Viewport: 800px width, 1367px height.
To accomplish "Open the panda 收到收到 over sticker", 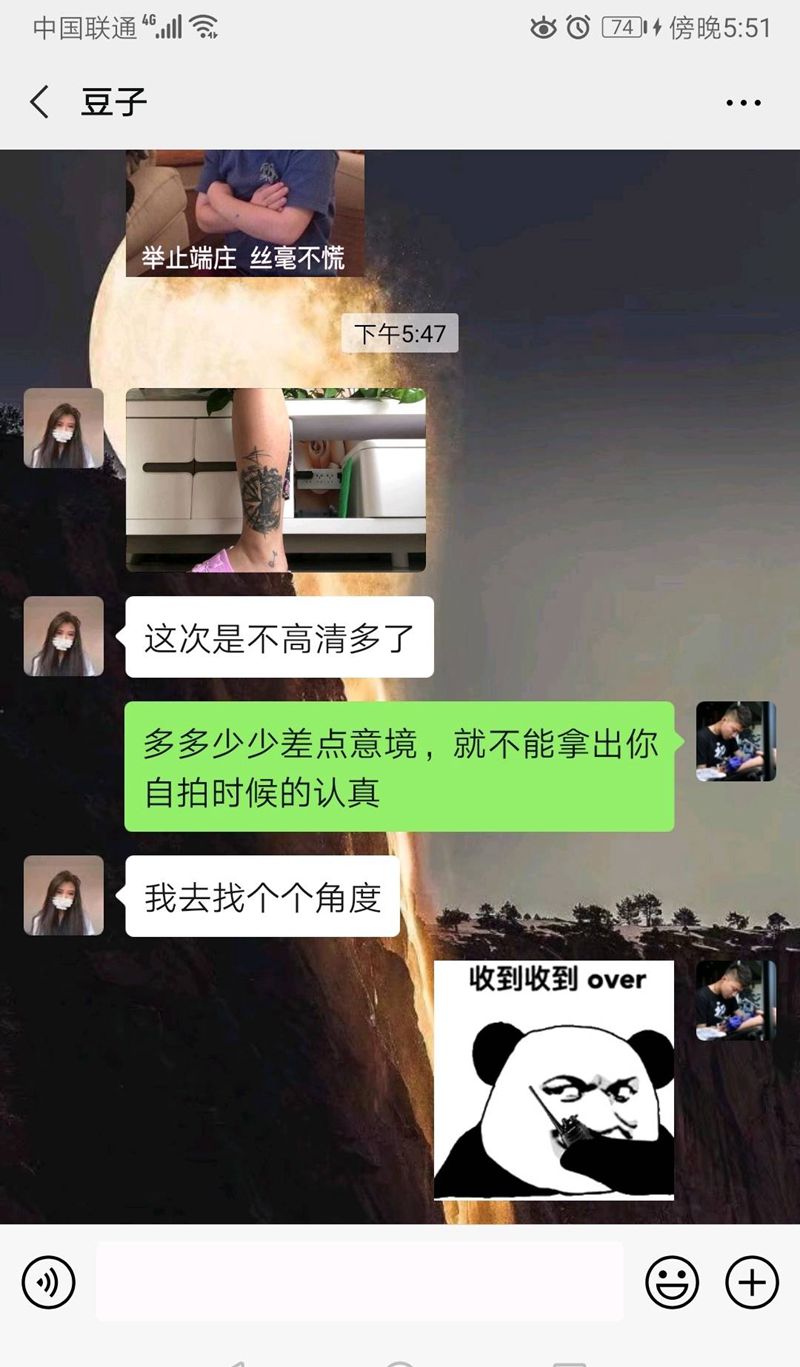I will click(554, 1080).
